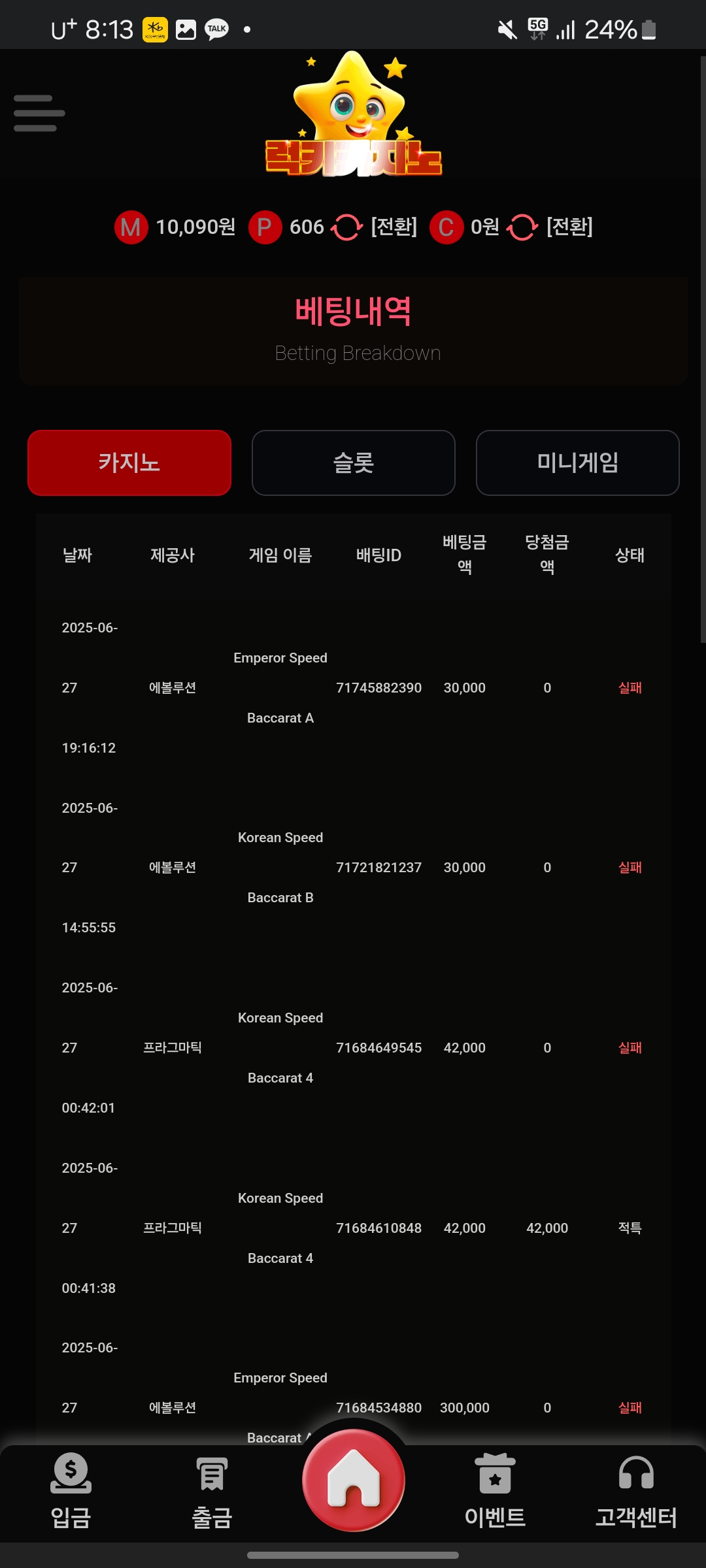Go to the red home button
The image size is (706, 1568).
354,1480
